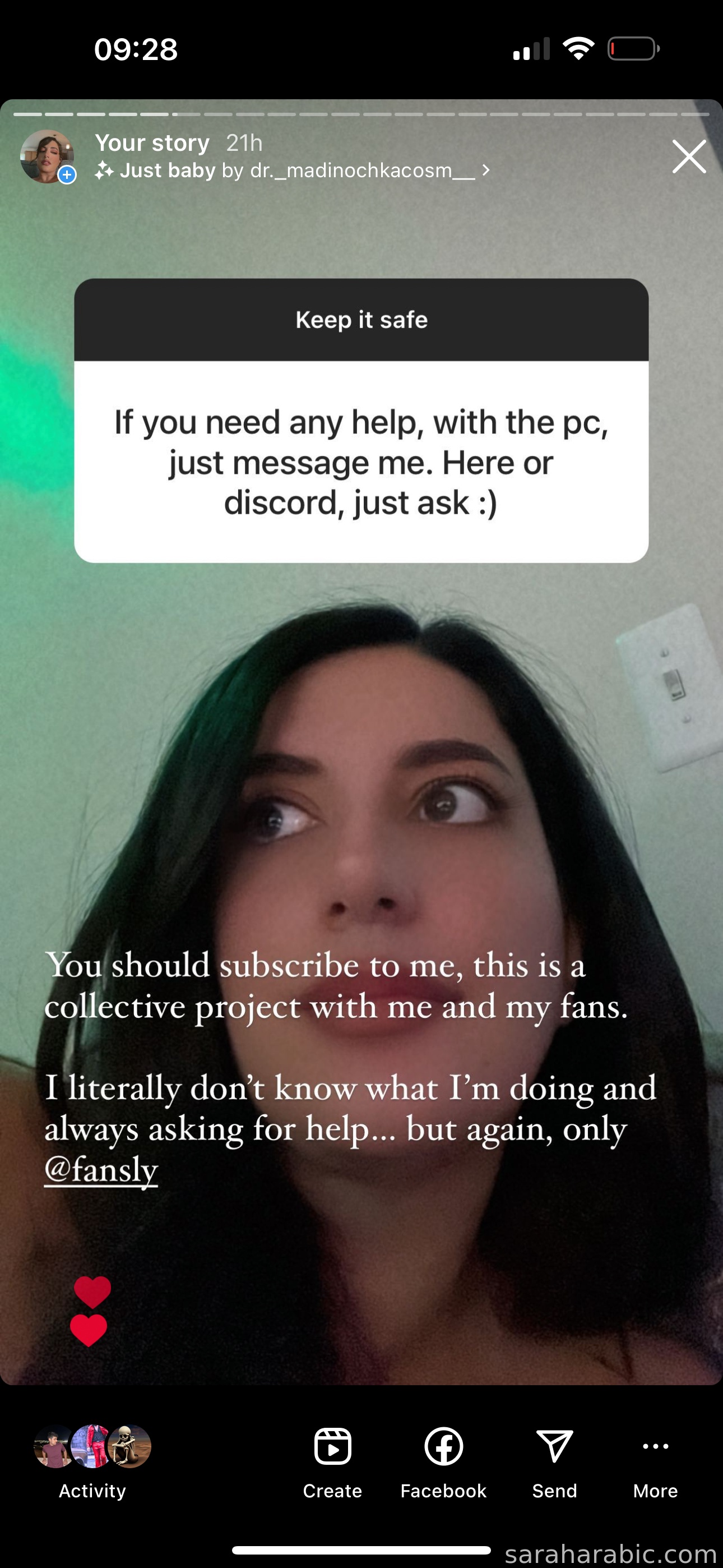Screen dimensions: 723x1568
Task: Open the @fansly mention
Action: click(x=101, y=1170)
